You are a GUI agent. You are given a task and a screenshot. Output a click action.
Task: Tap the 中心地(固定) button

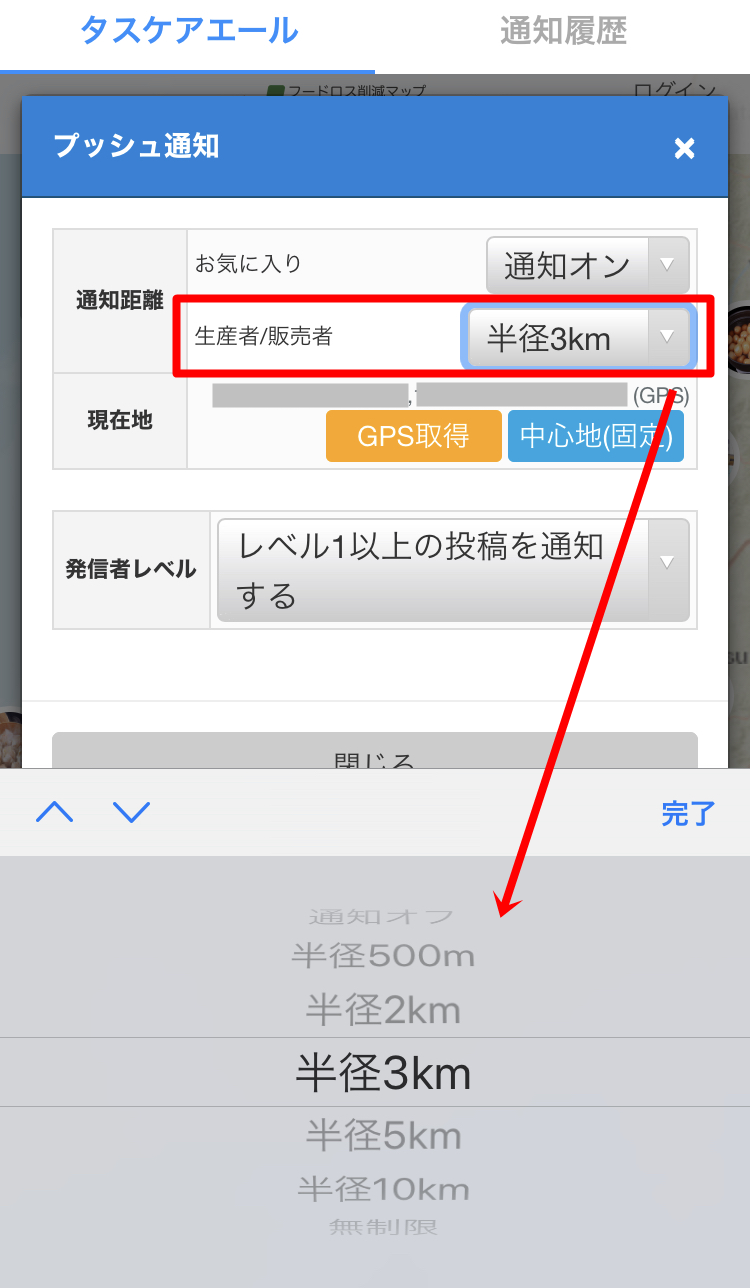[596, 437]
